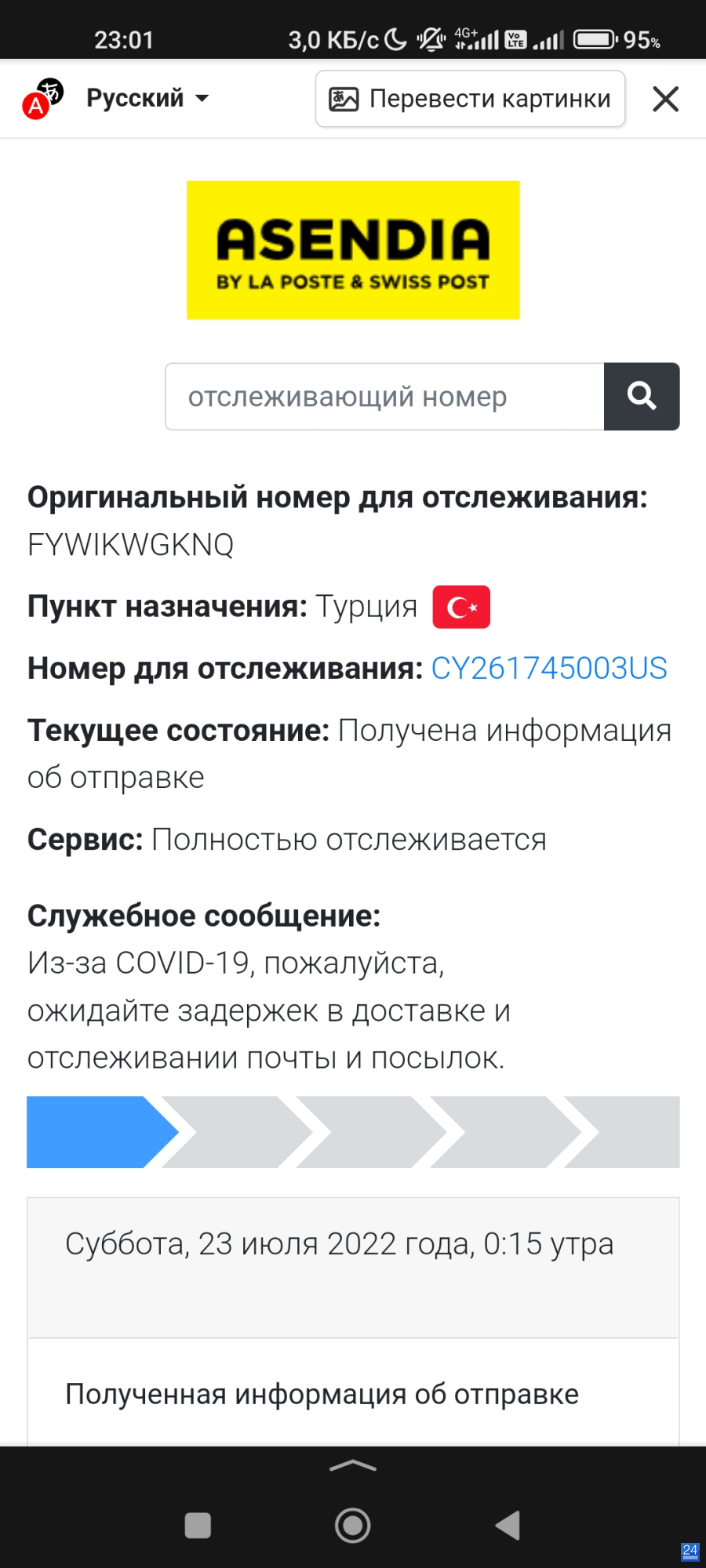Expand the bottom panel with the up chevron
This screenshot has width=706, height=1568.
pyautogui.click(x=353, y=1465)
